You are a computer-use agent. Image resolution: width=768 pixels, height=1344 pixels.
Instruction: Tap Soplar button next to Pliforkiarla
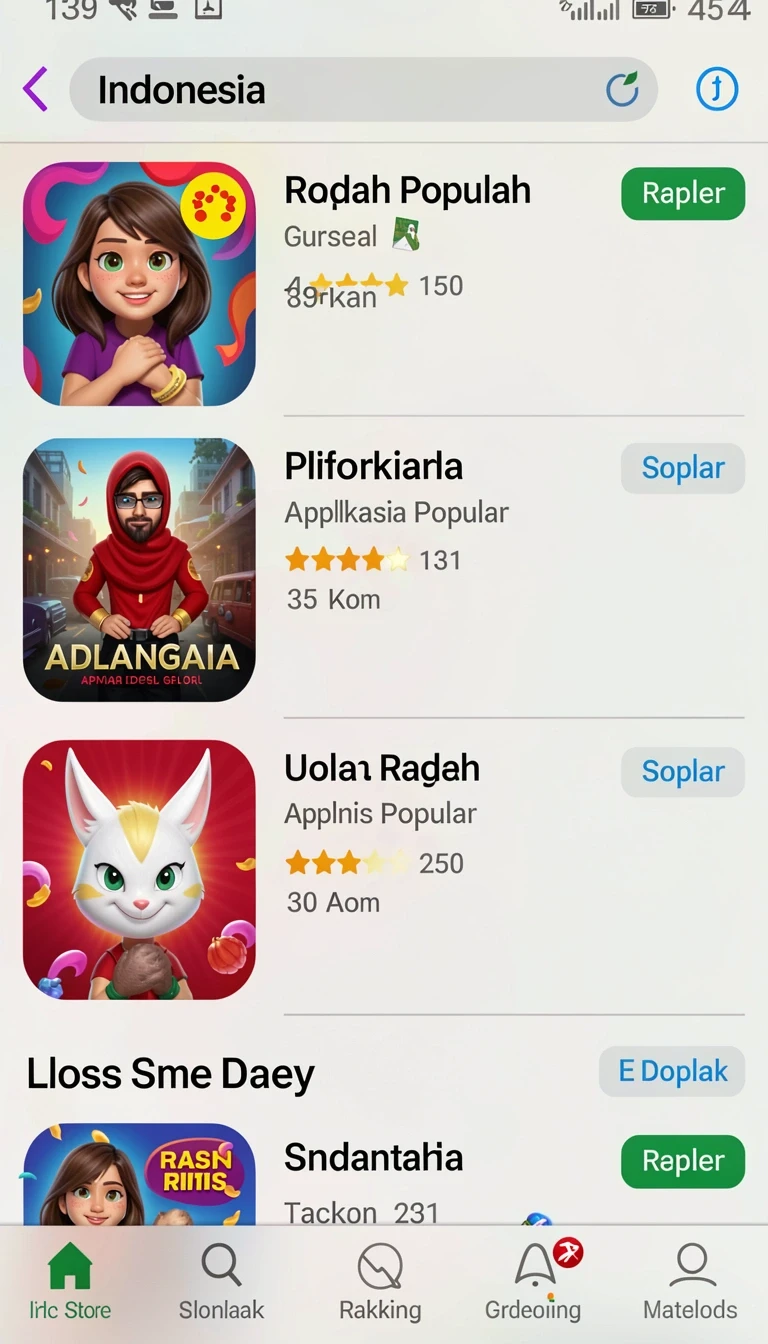(x=683, y=468)
